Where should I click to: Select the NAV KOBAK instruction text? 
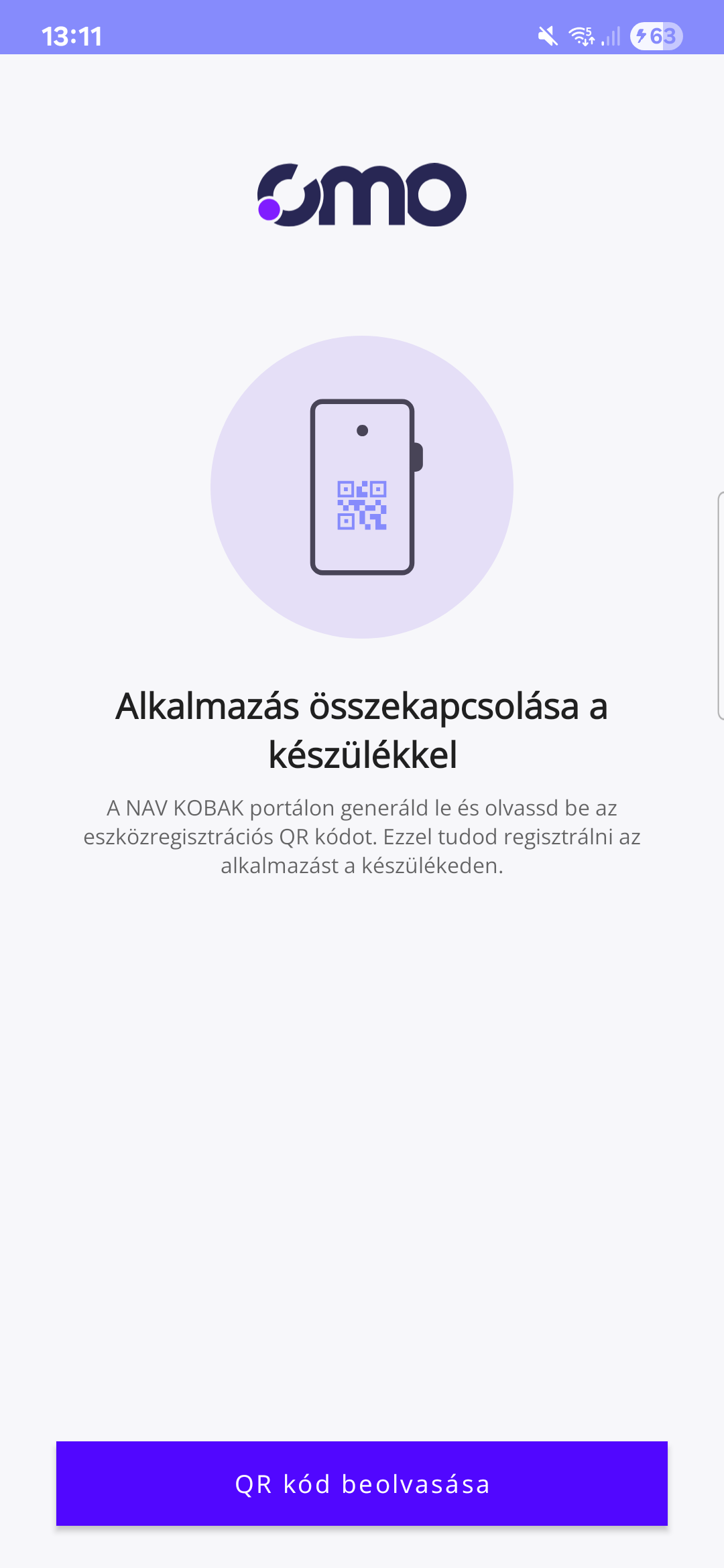tap(362, 836)
